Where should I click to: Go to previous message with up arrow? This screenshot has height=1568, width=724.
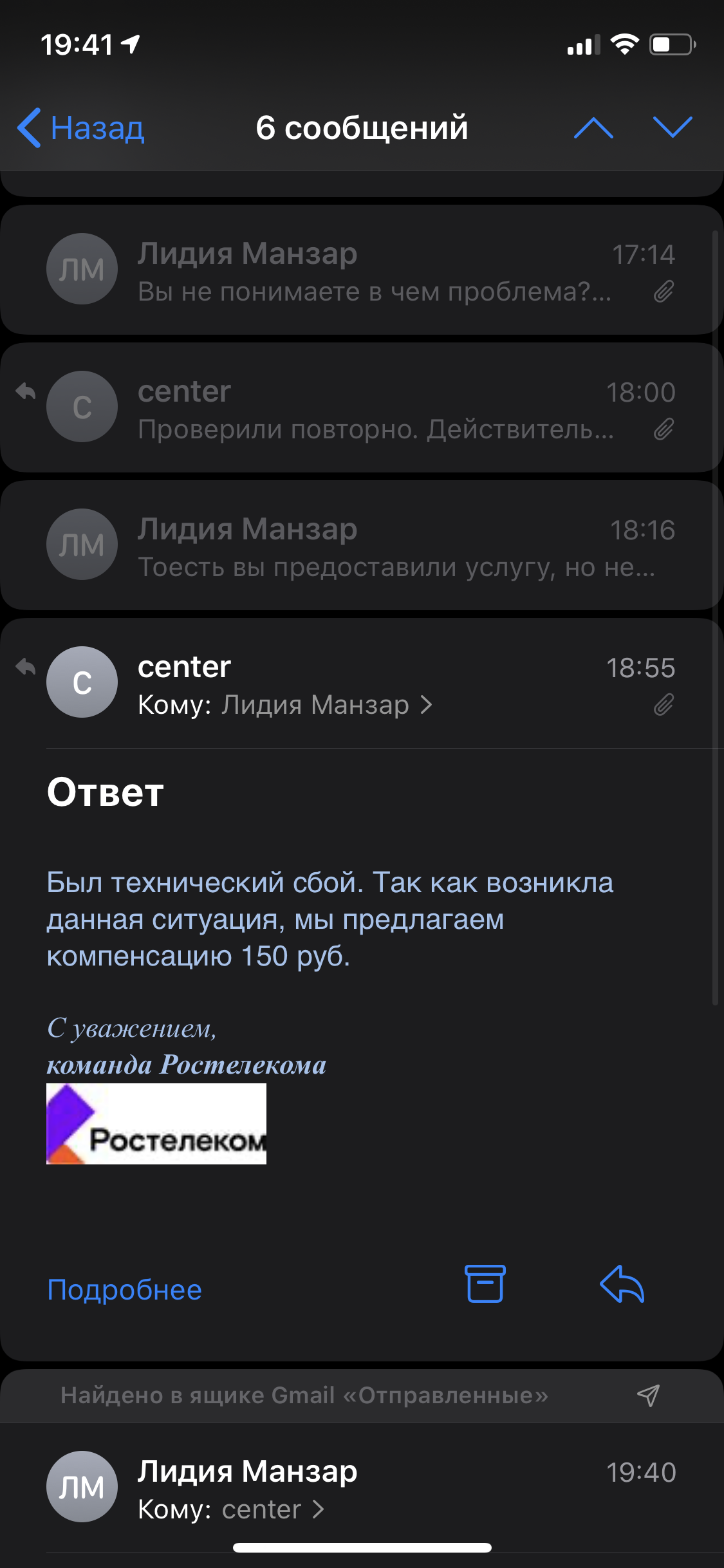pyautogui.click(x=593, y=128)
